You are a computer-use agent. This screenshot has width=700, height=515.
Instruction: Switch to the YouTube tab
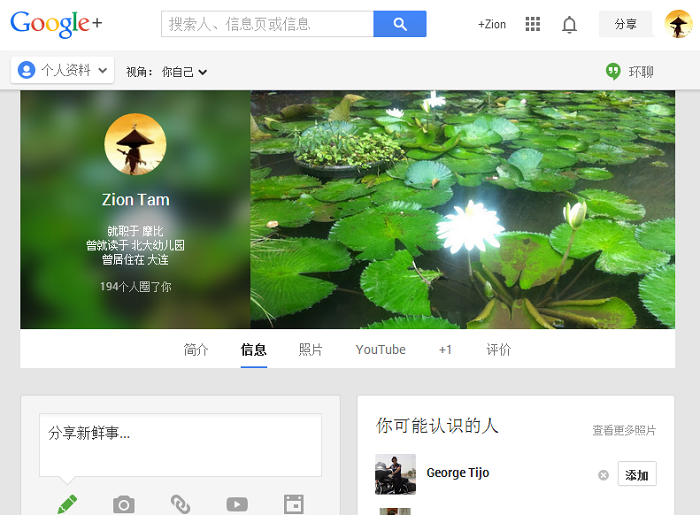pos(381,350)
